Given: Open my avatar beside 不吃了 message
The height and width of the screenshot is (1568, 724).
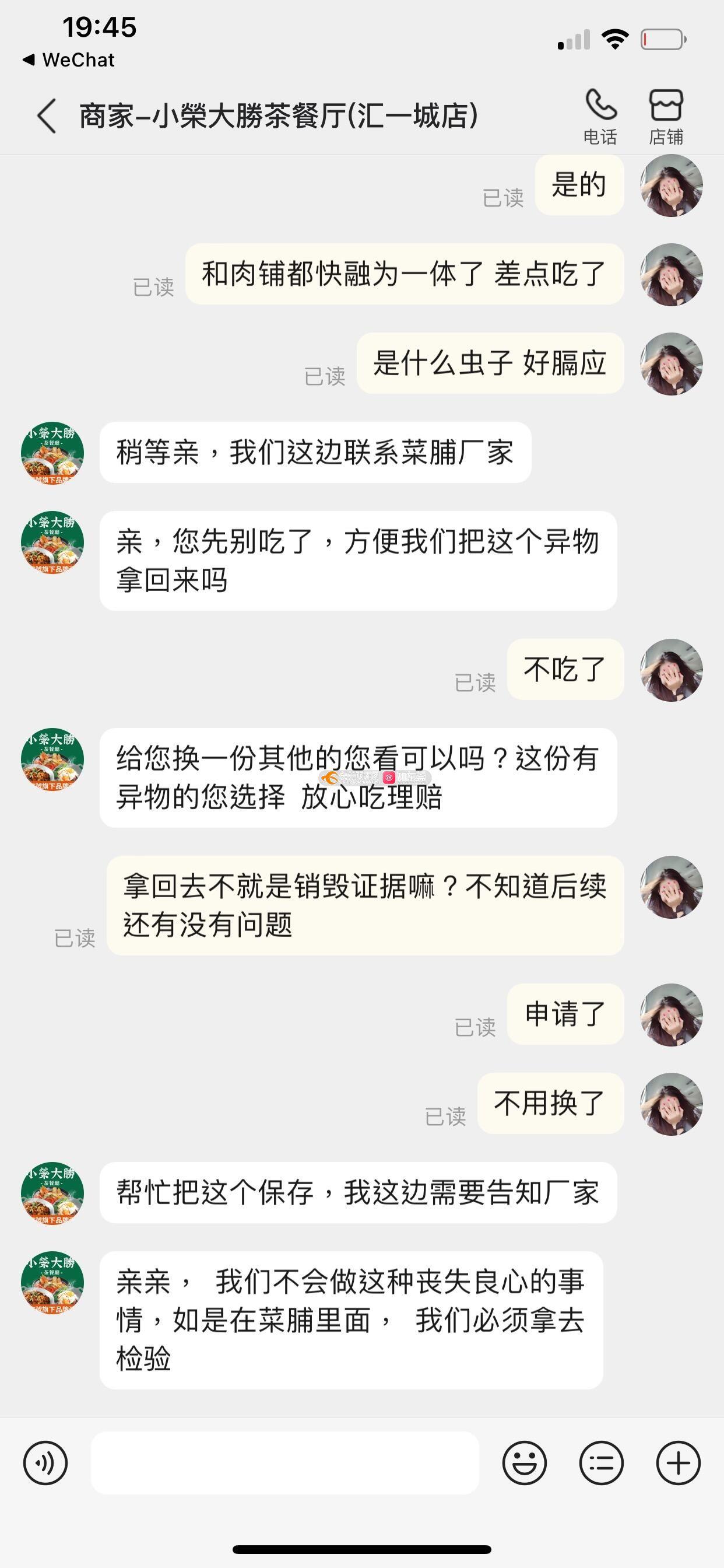Looking at the screenshot, I should [671, 670].
